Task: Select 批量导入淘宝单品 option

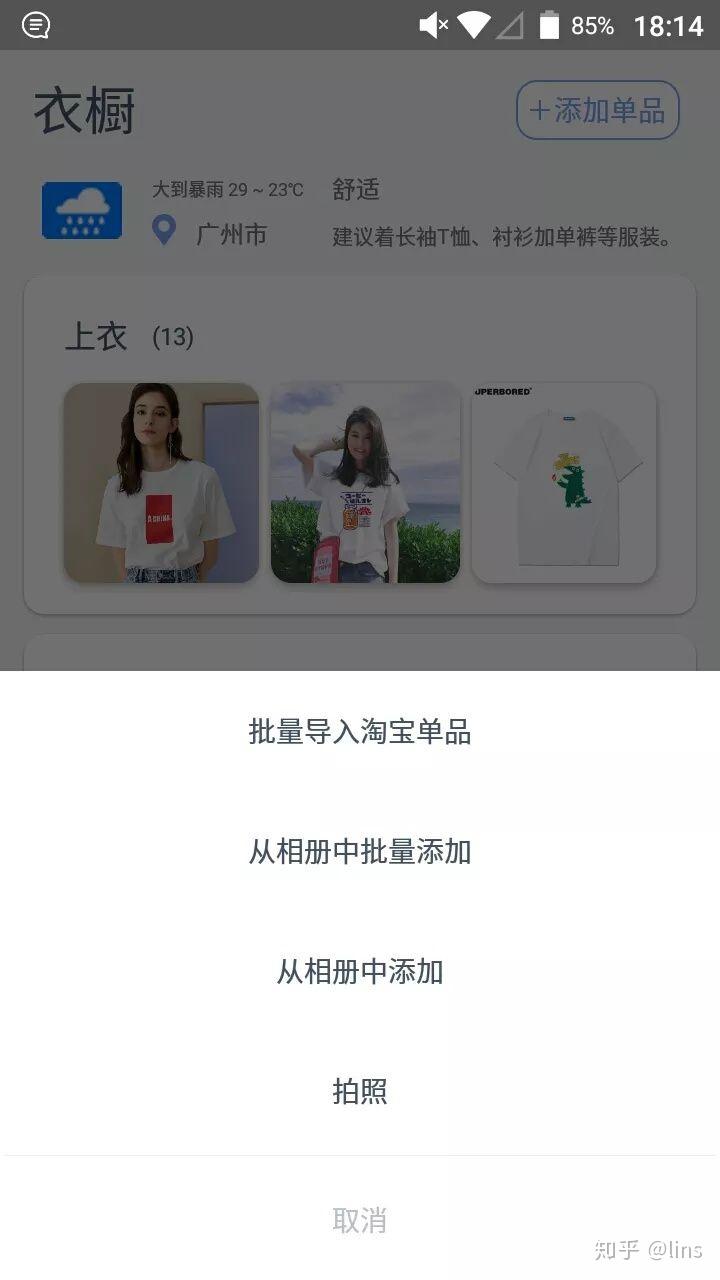Action: tap(360, 732)
